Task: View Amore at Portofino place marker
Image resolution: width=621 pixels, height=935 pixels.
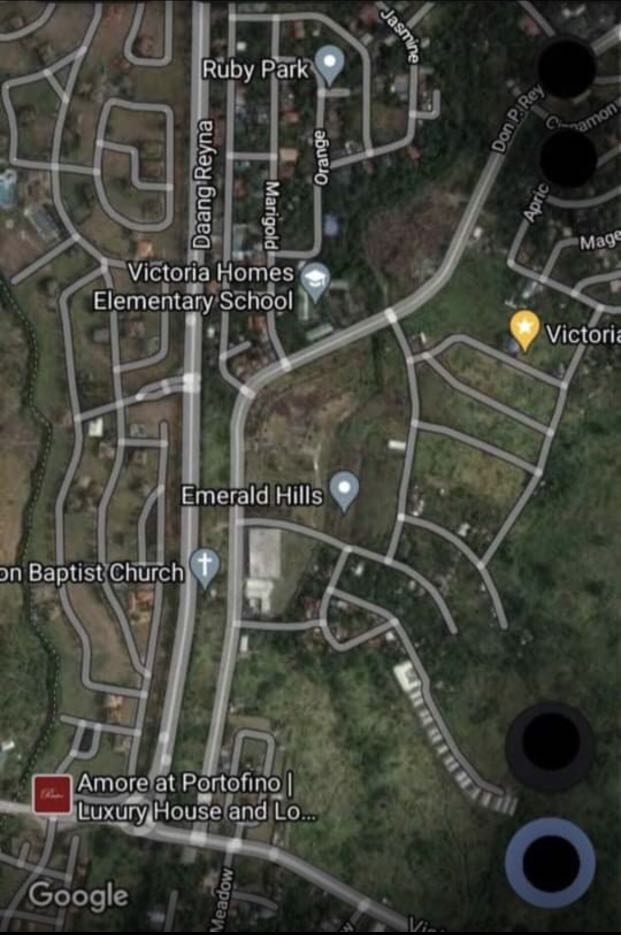Action: pyautogui.click(x=54, y=797)
